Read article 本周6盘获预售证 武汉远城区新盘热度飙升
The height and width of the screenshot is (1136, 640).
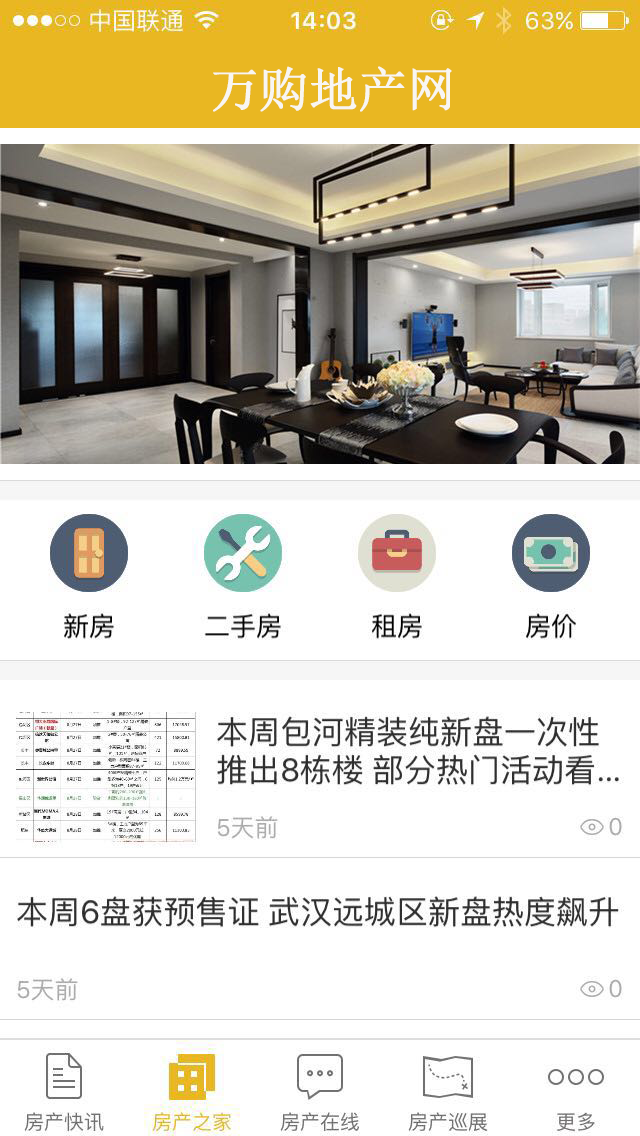(318, 913)
